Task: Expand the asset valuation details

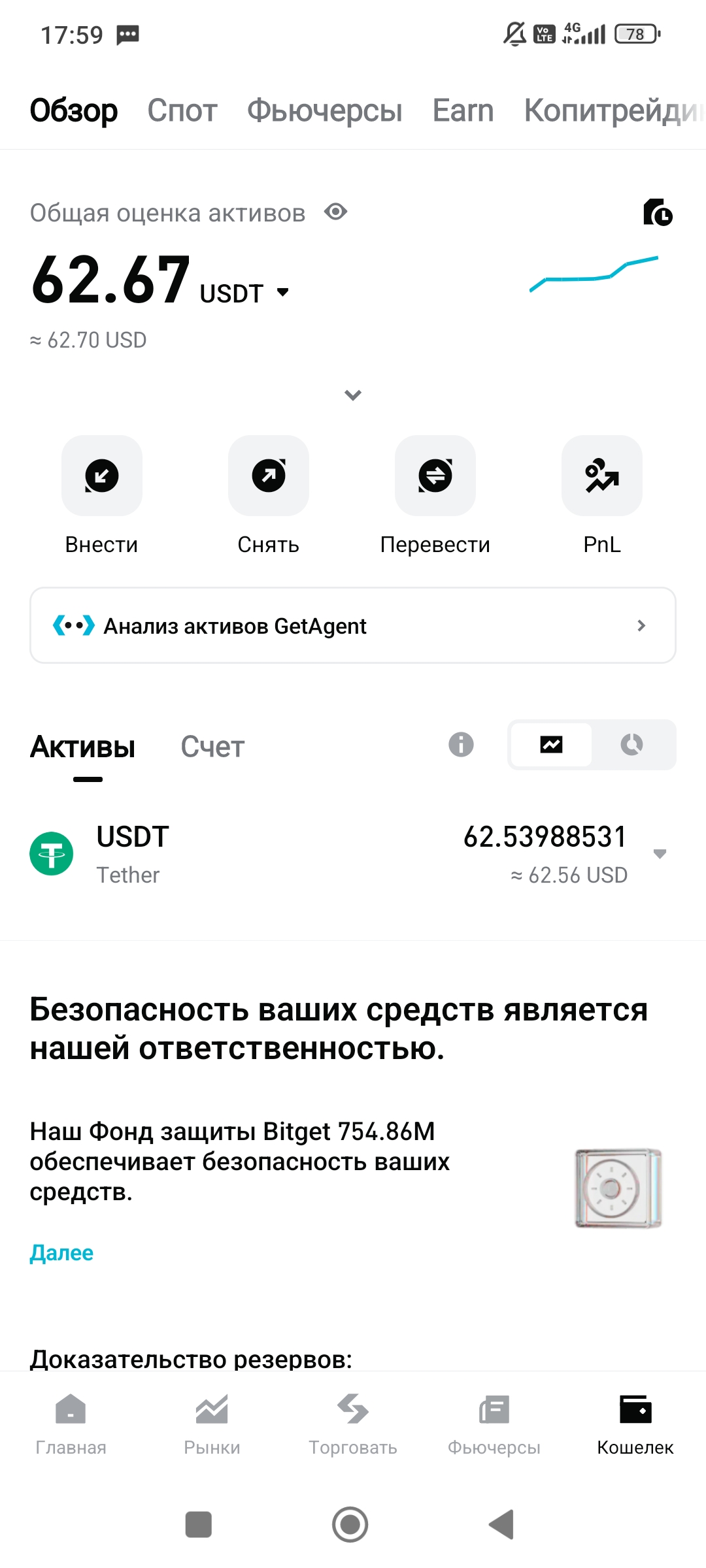Action: point(353,395)
